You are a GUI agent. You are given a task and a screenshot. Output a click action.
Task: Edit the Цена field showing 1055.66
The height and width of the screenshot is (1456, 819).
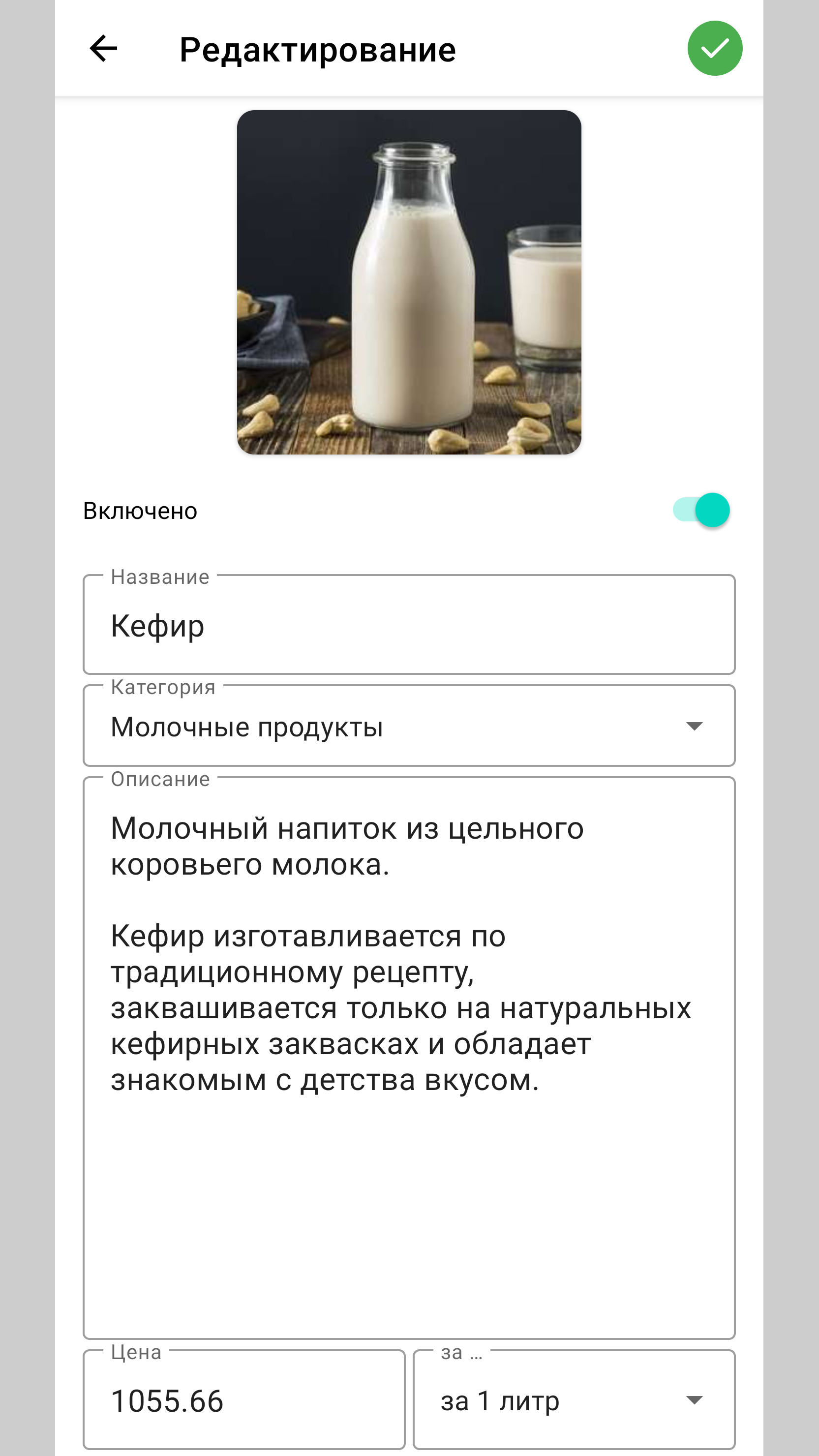pyautogui.click(x=244, y=1400)
